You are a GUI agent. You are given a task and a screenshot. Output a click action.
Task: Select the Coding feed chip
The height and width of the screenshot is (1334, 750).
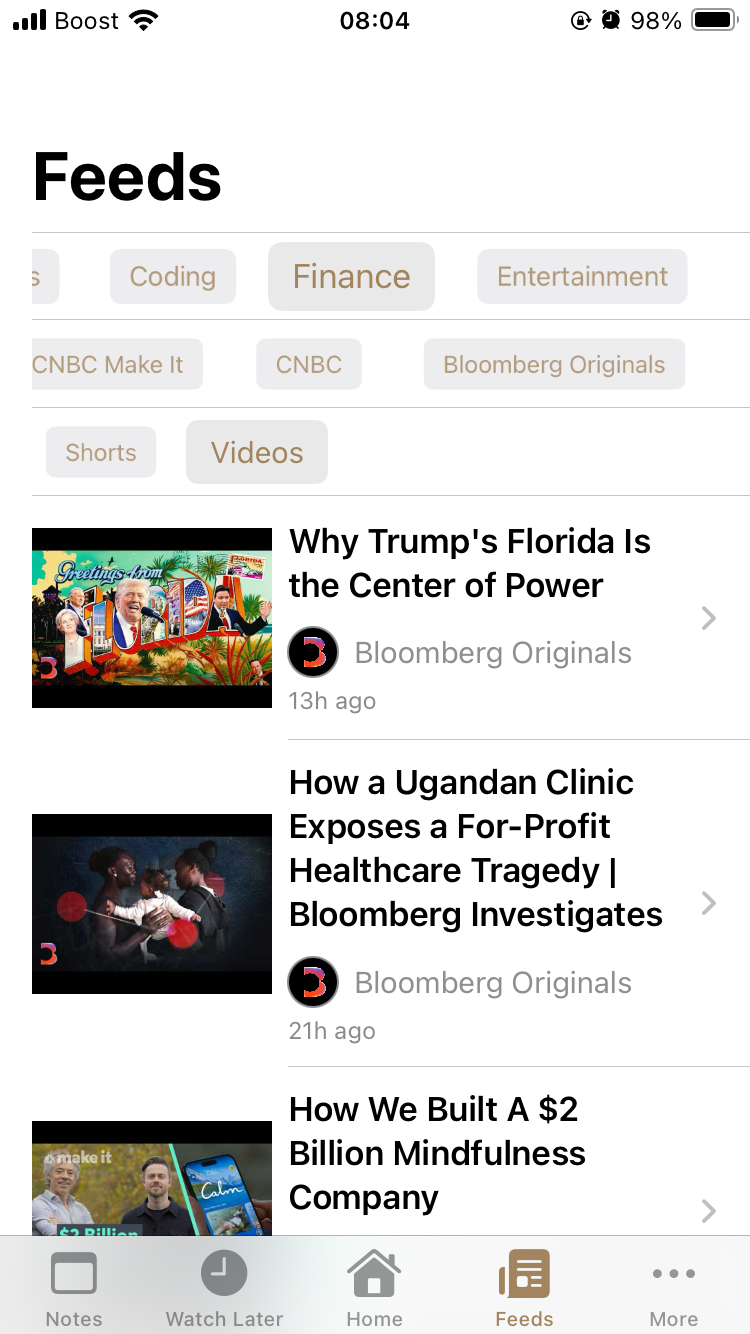click(173, 277)
